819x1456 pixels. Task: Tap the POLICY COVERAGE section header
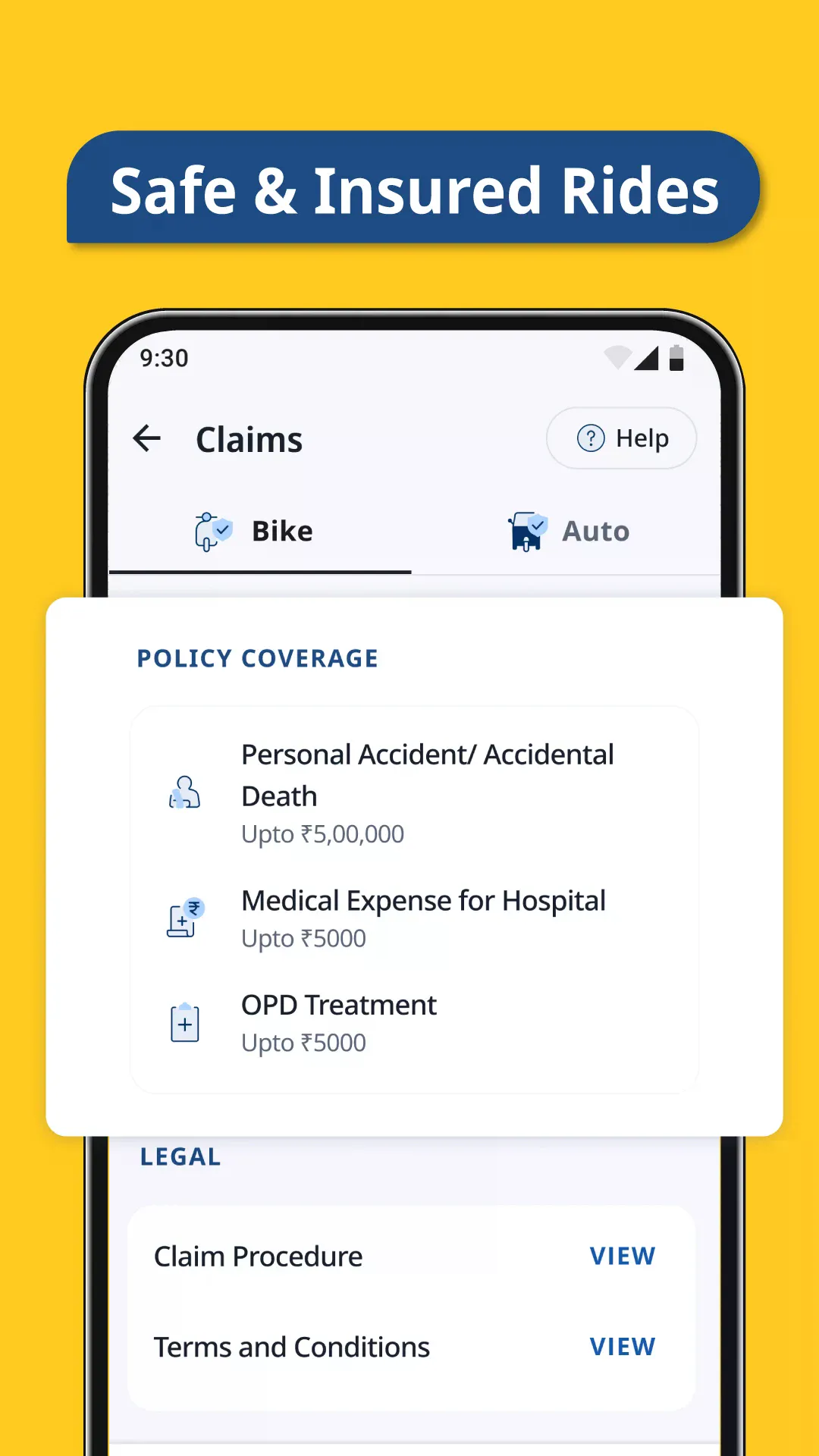[257, 658]
